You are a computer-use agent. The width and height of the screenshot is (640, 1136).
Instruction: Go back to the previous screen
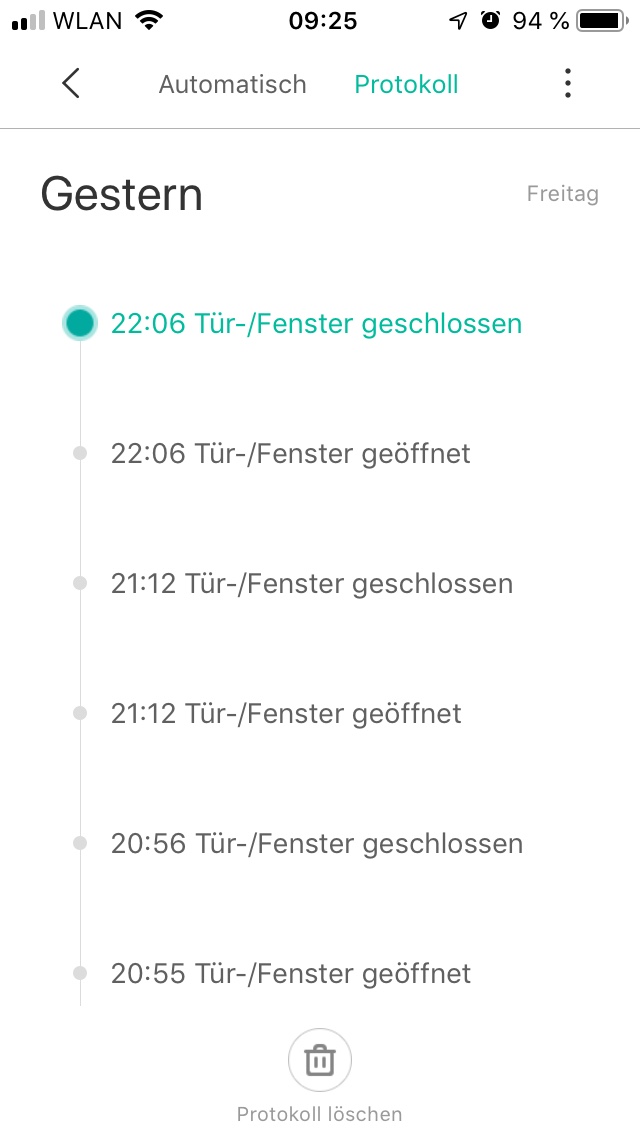(x=70, y=84)
